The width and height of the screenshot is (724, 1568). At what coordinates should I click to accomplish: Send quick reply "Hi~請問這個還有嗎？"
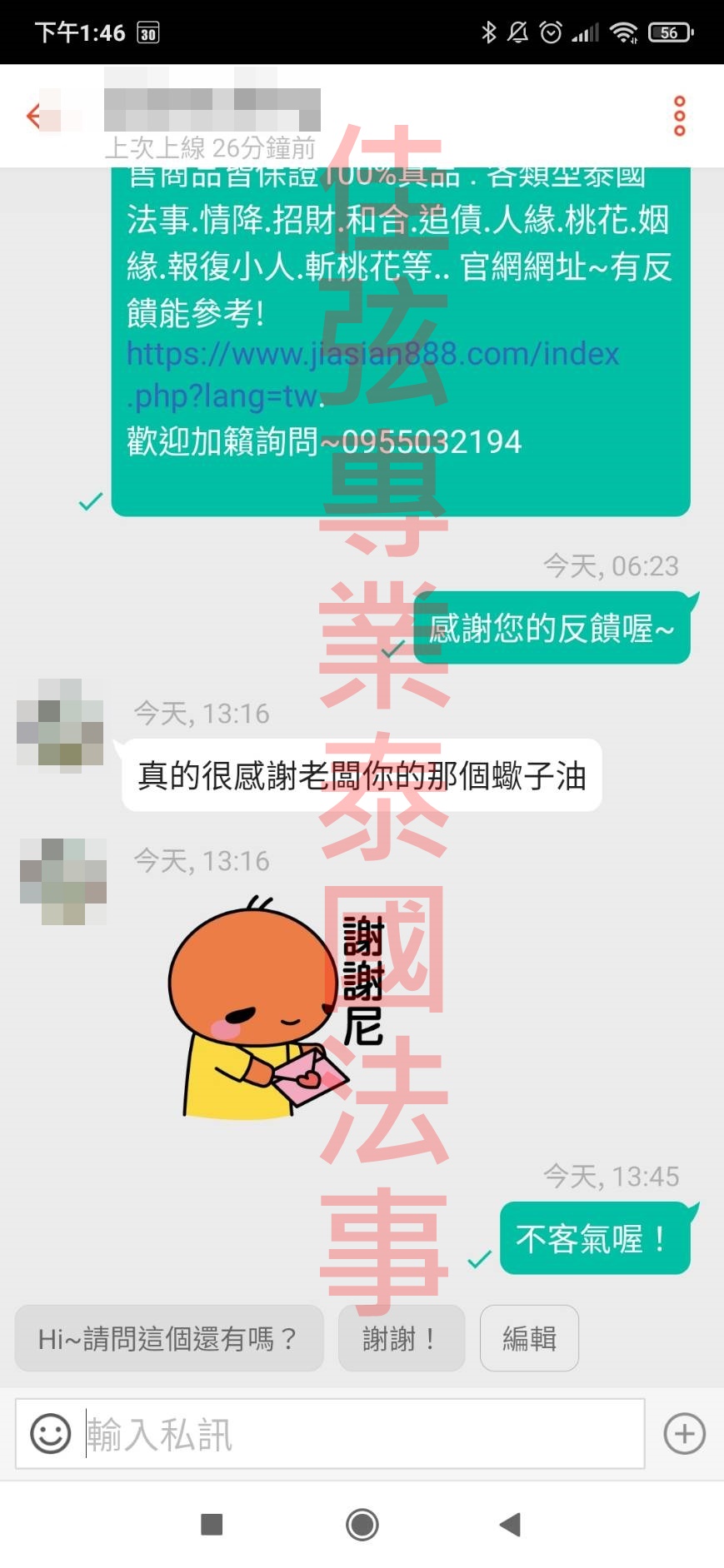coord(169,1338)
